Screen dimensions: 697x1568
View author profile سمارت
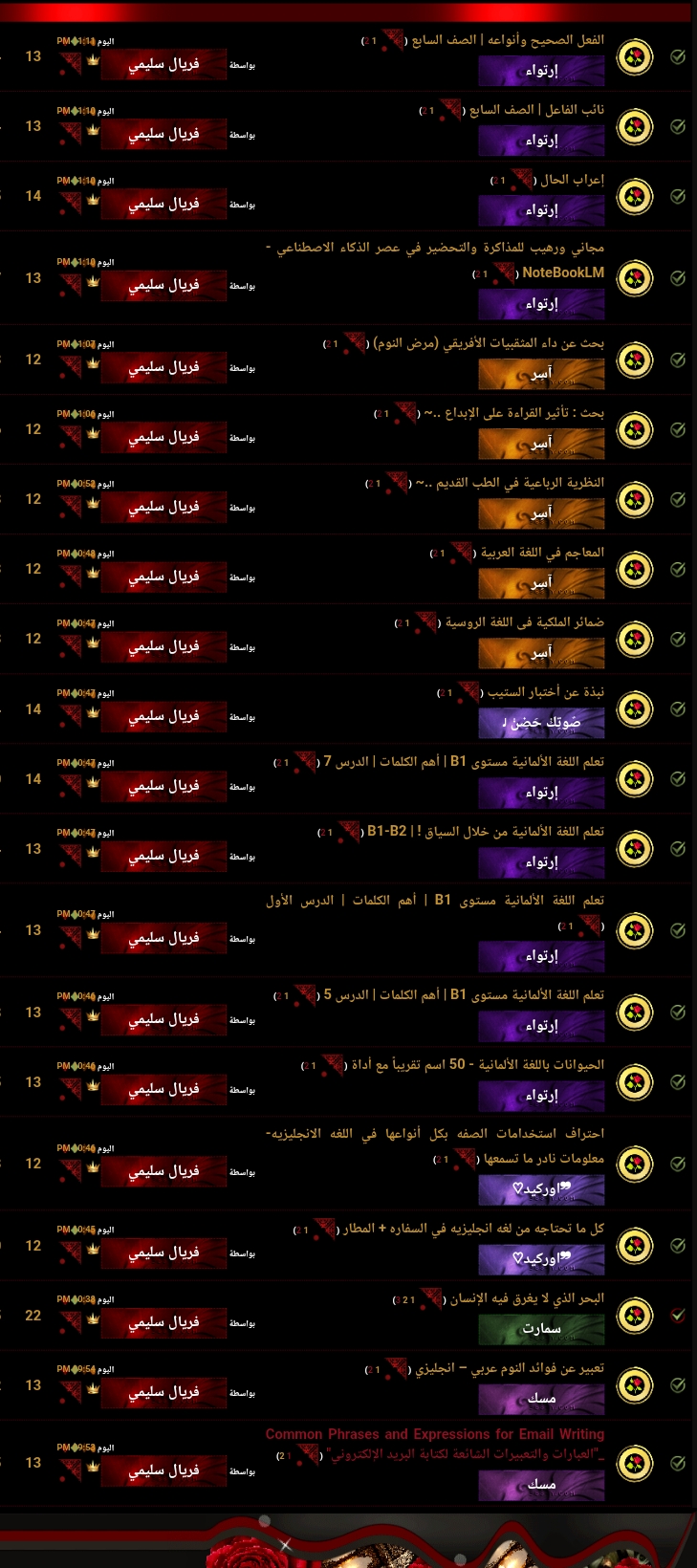pyautogui.click(x=541, y=1329)
